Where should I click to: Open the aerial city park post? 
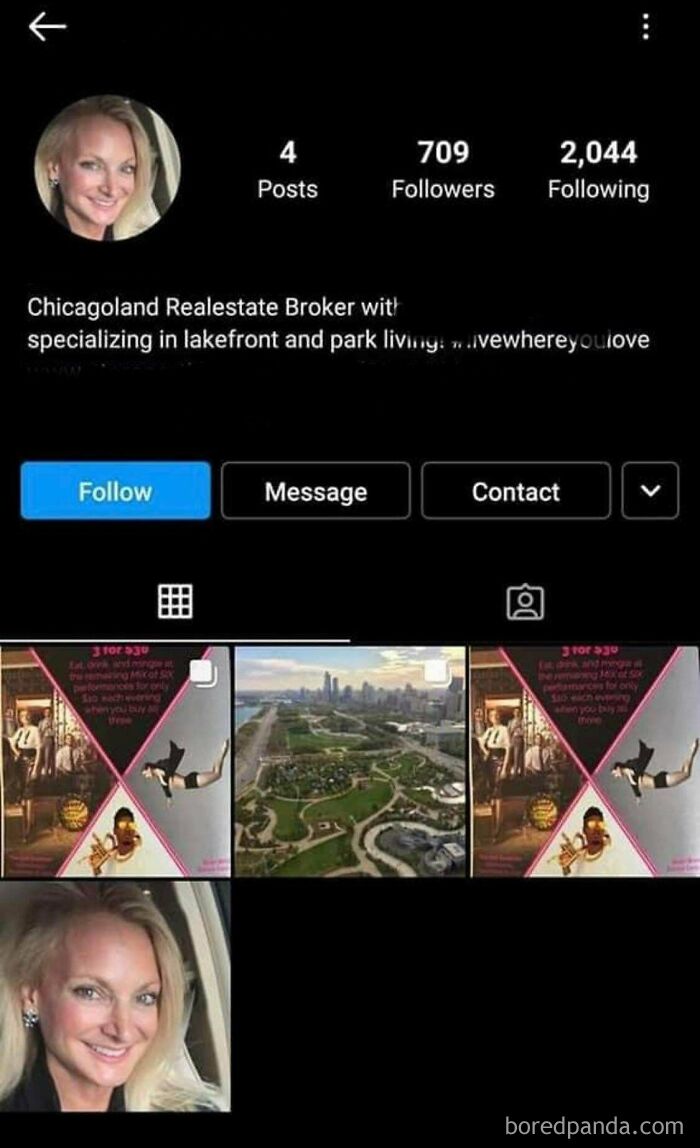[x=350, y=761]
